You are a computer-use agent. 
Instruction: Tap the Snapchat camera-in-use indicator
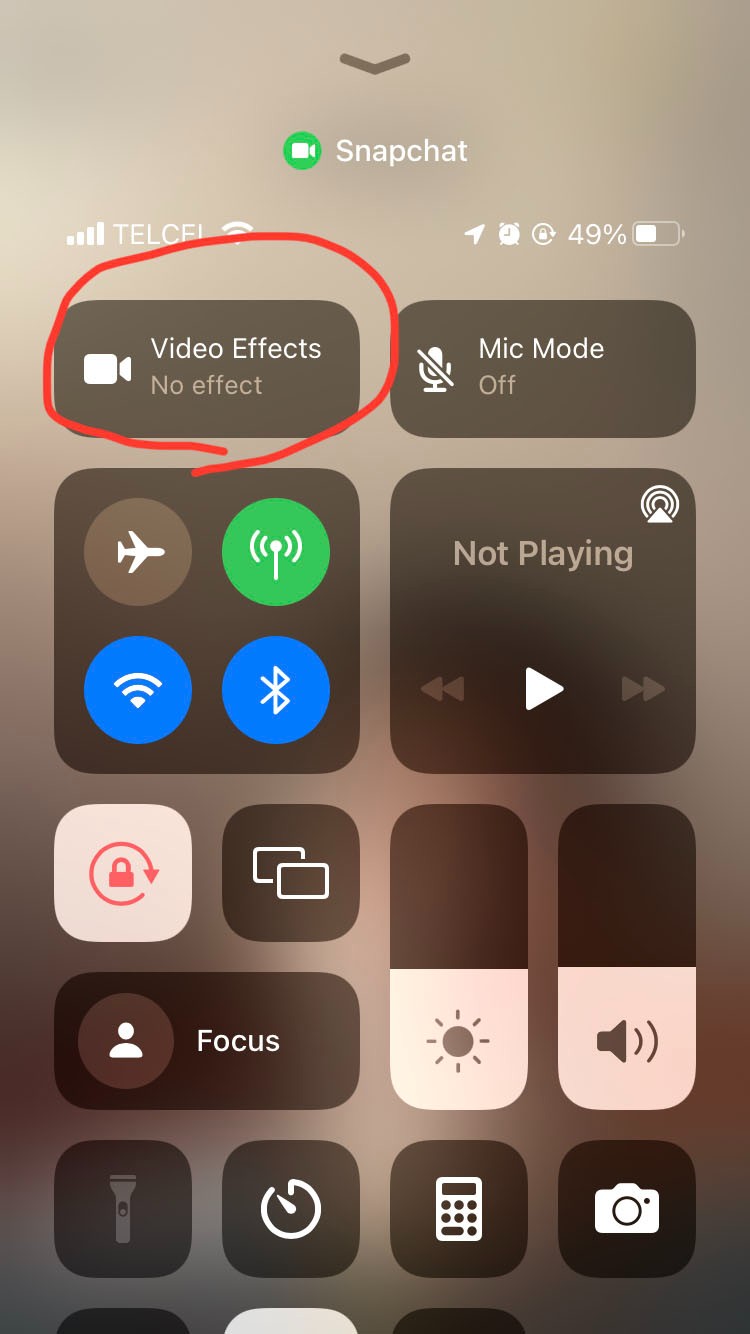[x=375, y=151]
